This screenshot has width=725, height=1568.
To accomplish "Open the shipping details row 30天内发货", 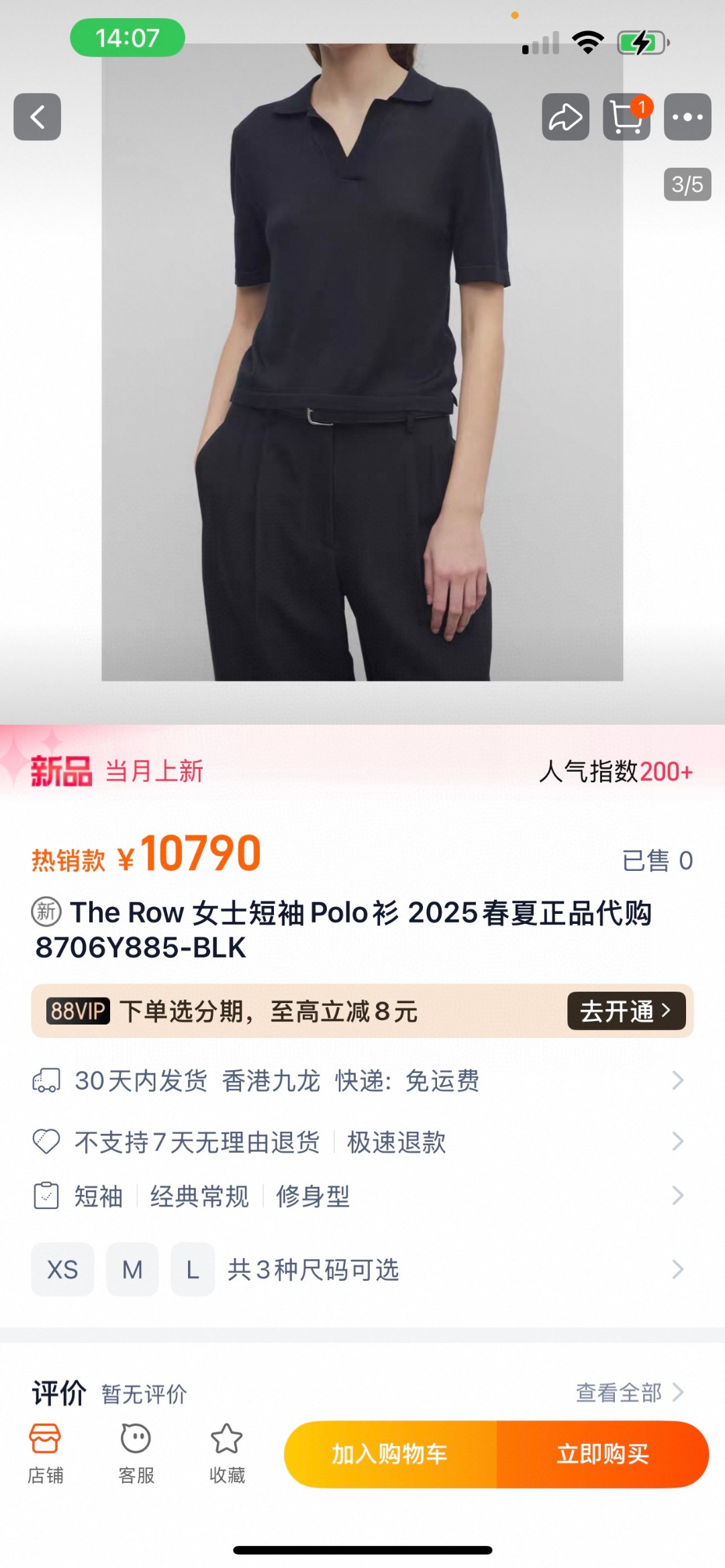I will [x=362, y=1081].
